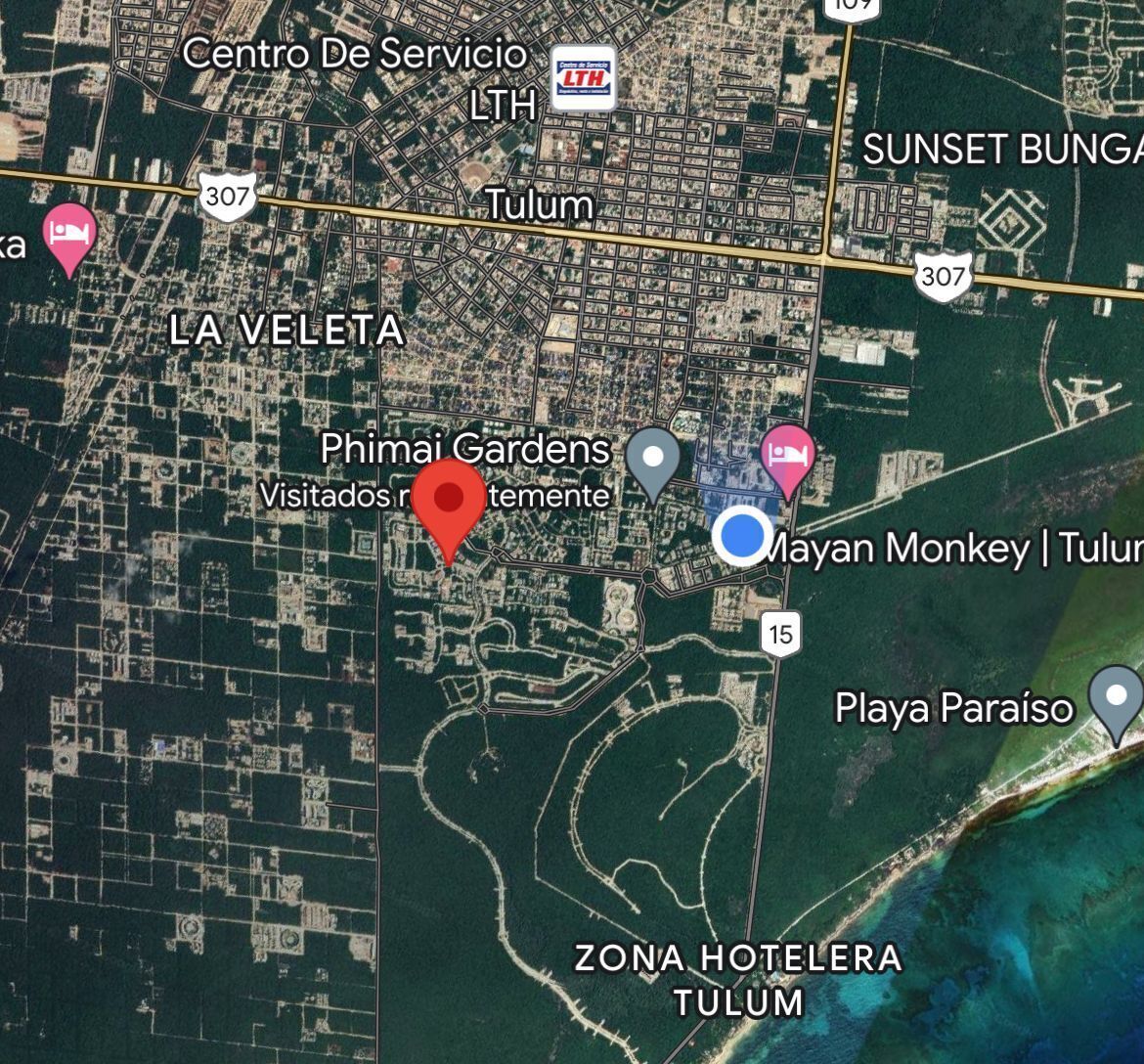
Task: Tap the blue current location dot
Action: tap(741, 536)
